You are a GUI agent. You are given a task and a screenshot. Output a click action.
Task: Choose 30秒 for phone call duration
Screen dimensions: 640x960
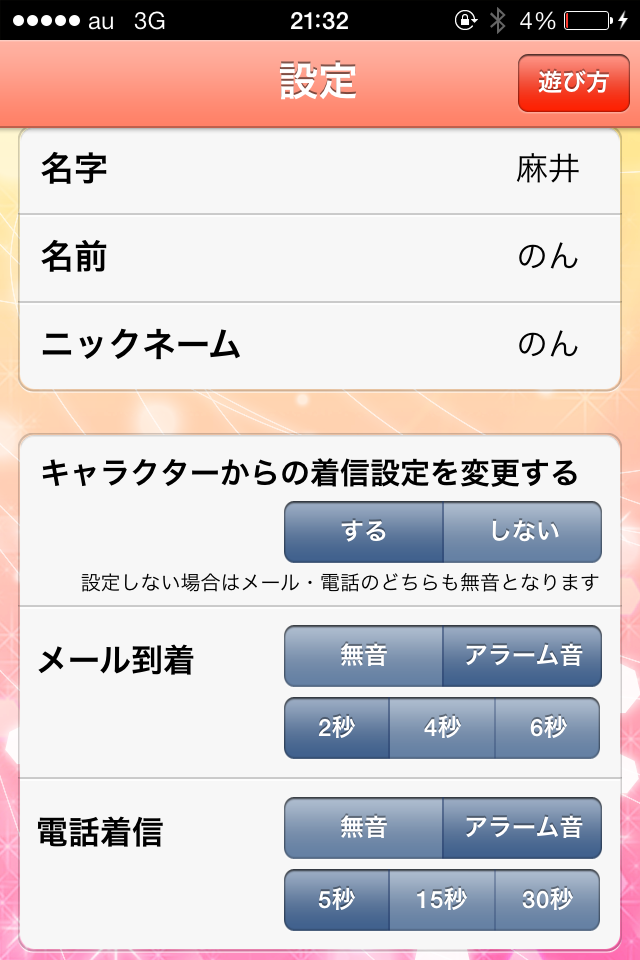click(x=547, y=900)
